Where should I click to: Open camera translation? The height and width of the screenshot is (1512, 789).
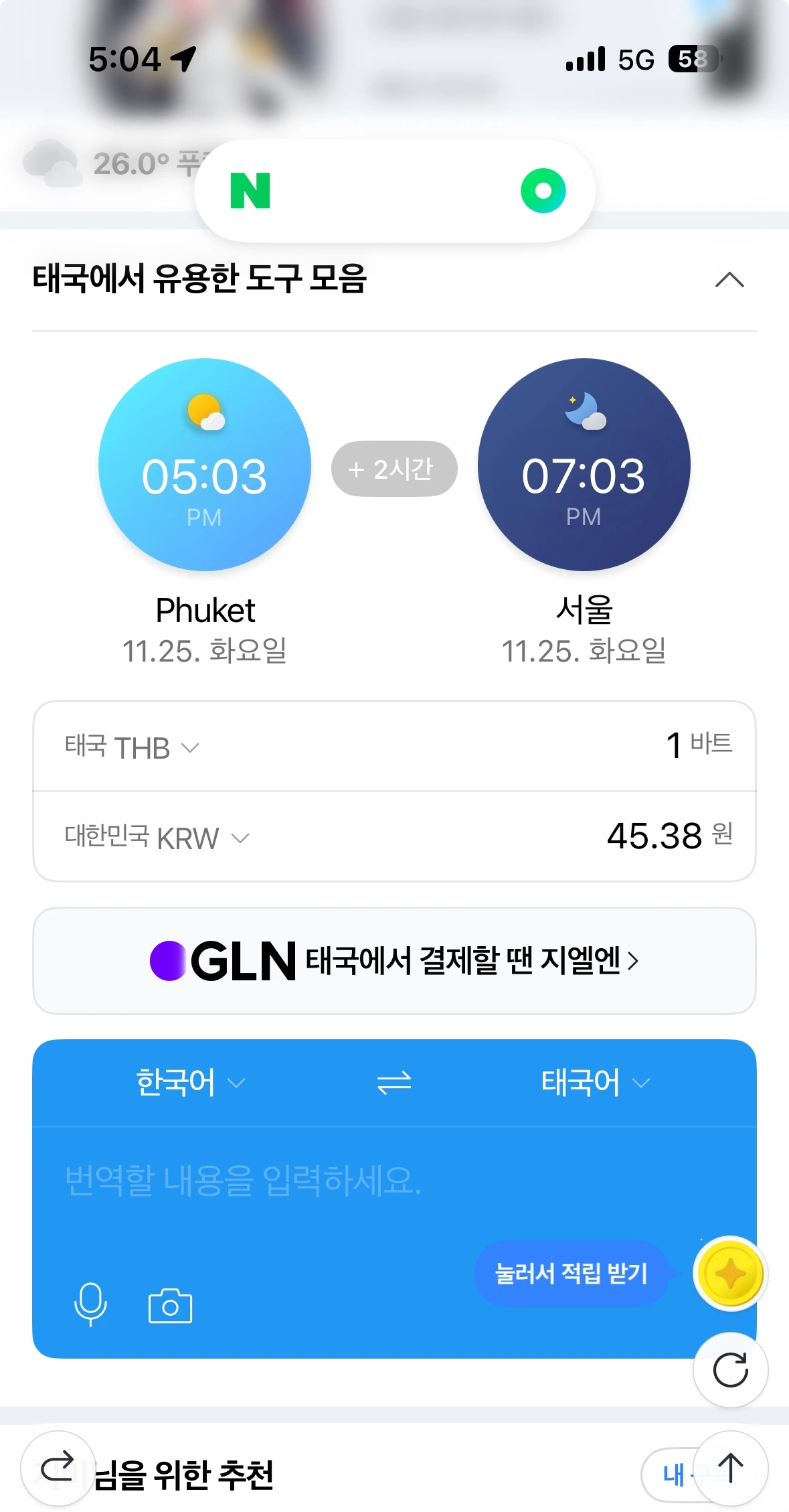(x=170, y=1306)
